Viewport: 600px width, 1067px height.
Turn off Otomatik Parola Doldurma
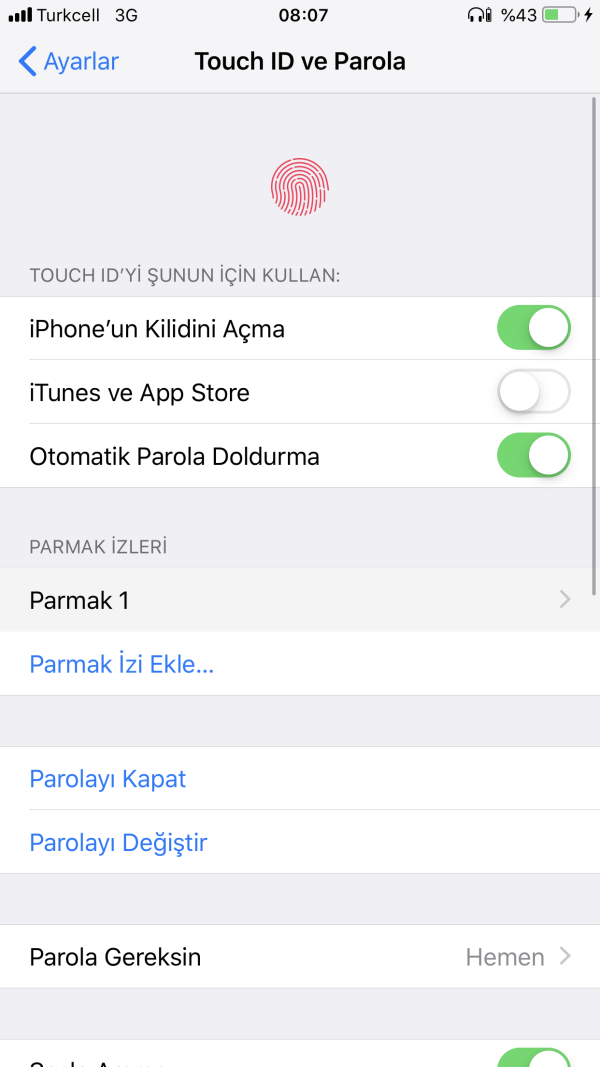pyautogui.click(x=533, y=456)
